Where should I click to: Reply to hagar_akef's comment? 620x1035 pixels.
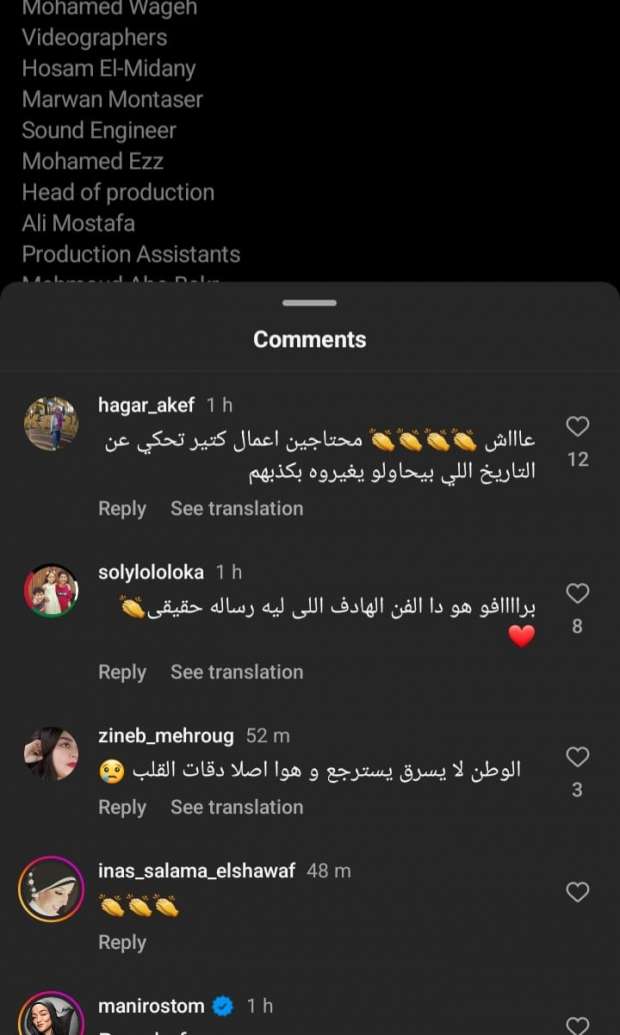pos(122,508)
